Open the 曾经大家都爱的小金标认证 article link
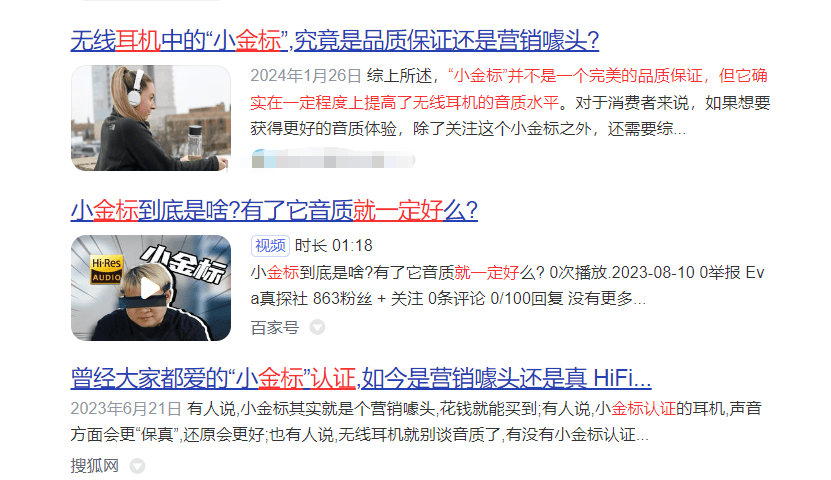 360,379
